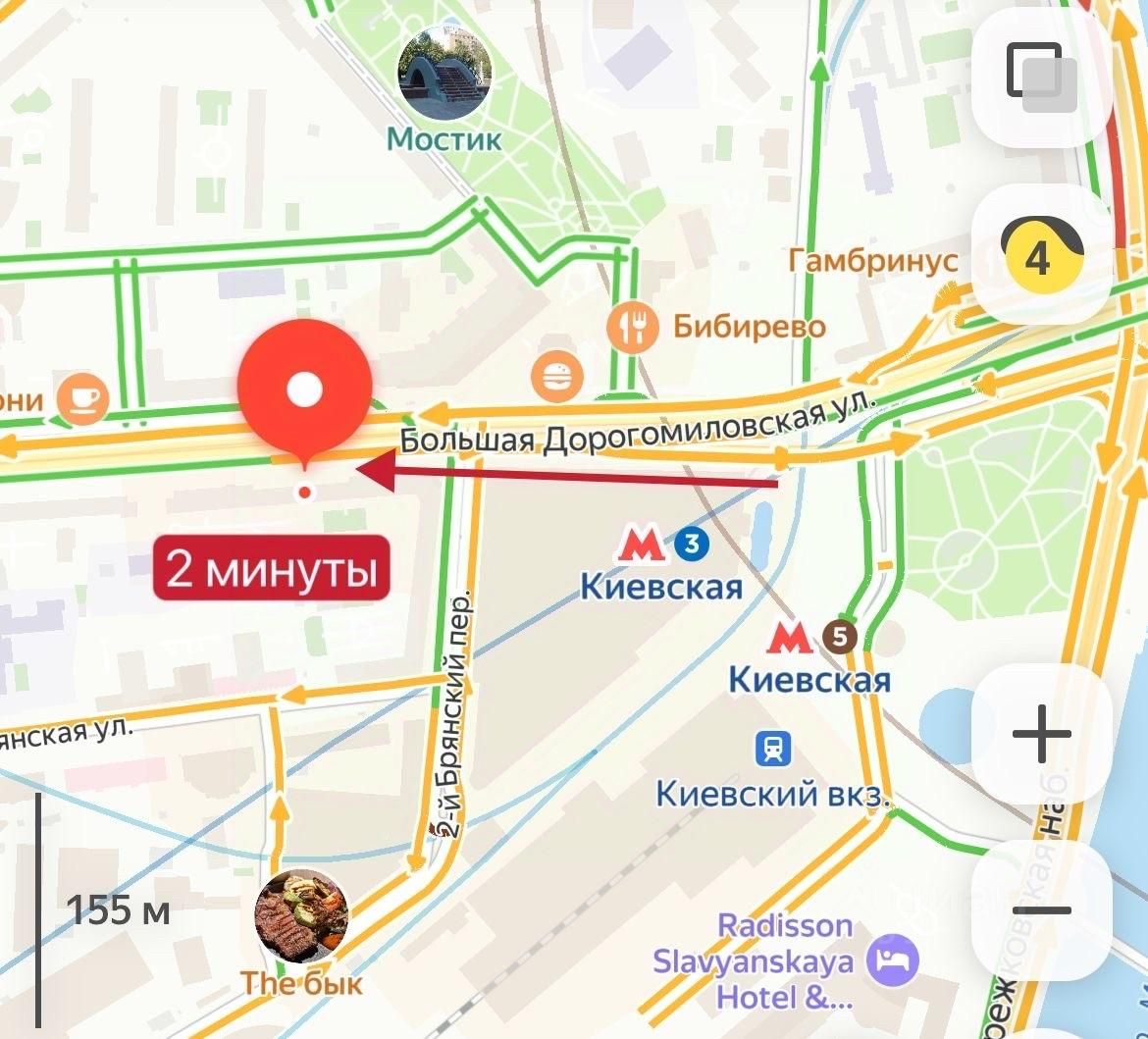Select the Бибирево restaurant marker
Viewport: 1148px width, 1039px height.
633,326
